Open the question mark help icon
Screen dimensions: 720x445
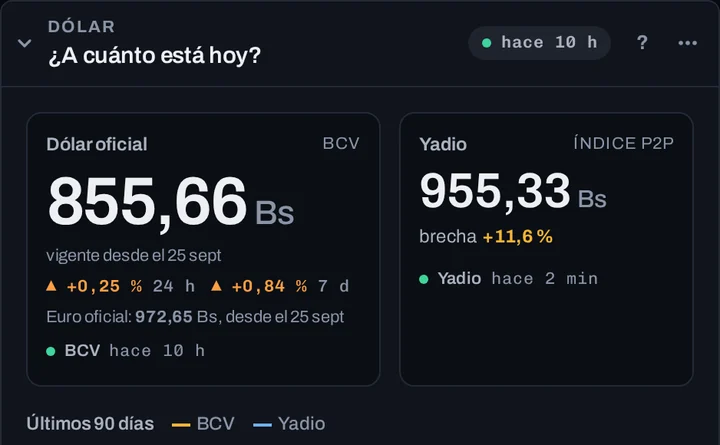(x=642, y=43)
